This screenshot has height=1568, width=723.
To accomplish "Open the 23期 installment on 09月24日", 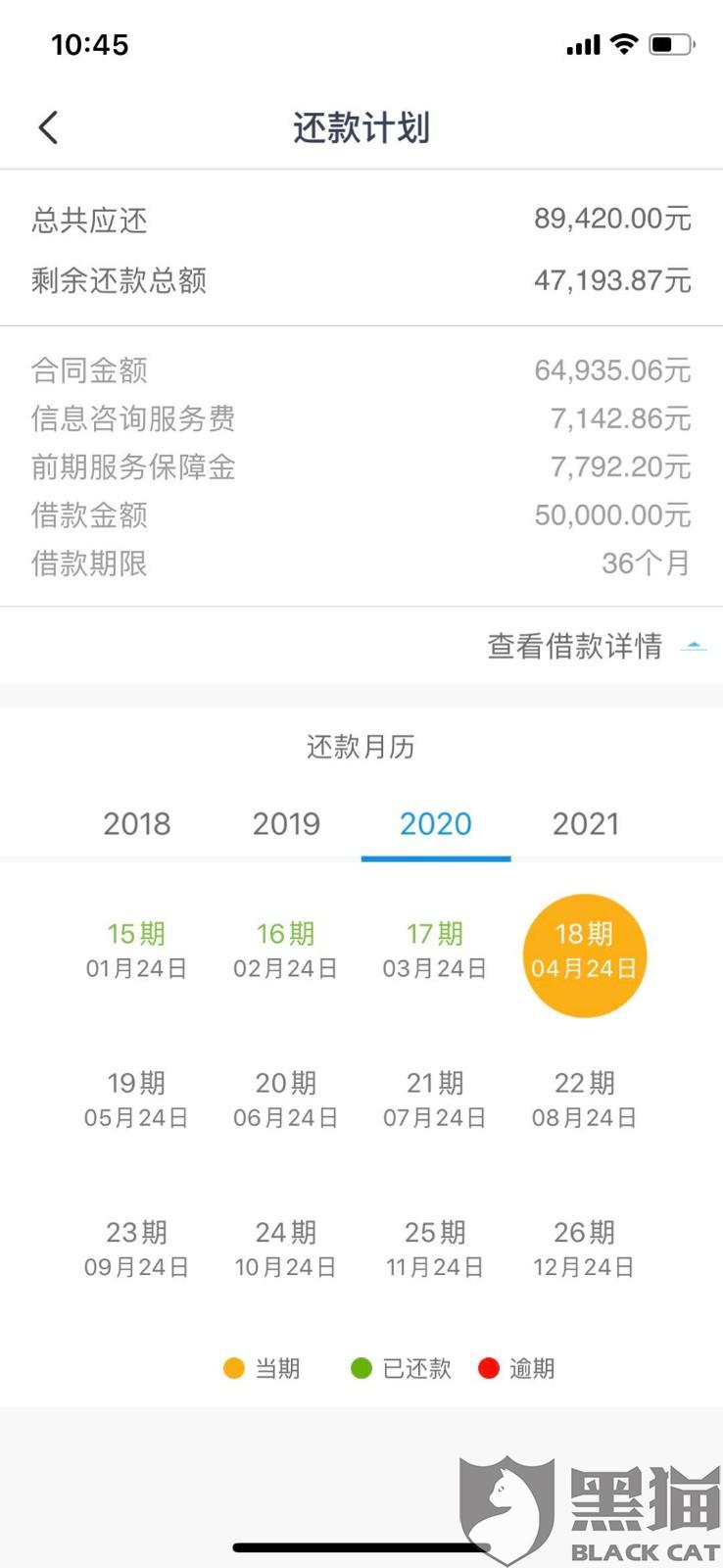I will 136,1249.
